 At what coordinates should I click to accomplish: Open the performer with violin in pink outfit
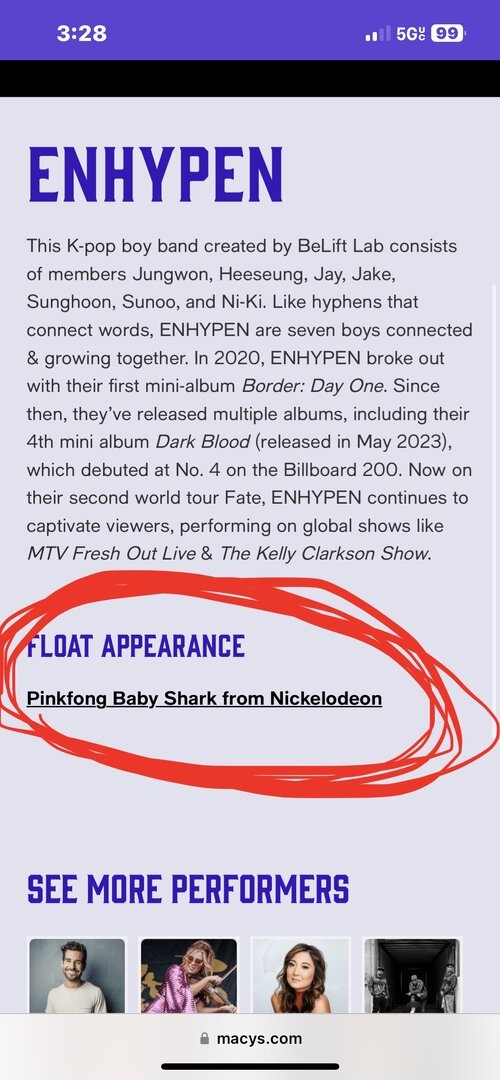coord(189,975)
